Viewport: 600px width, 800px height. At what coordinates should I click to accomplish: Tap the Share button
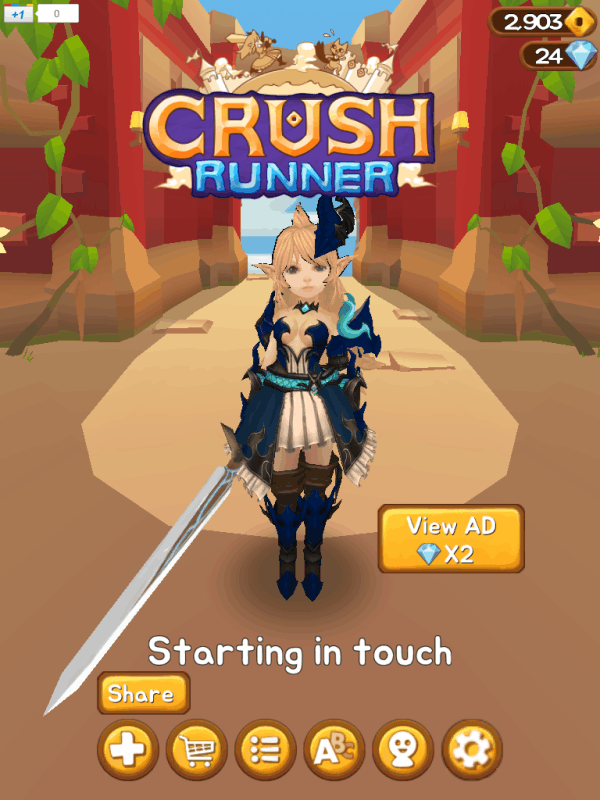tap(142, 693)
